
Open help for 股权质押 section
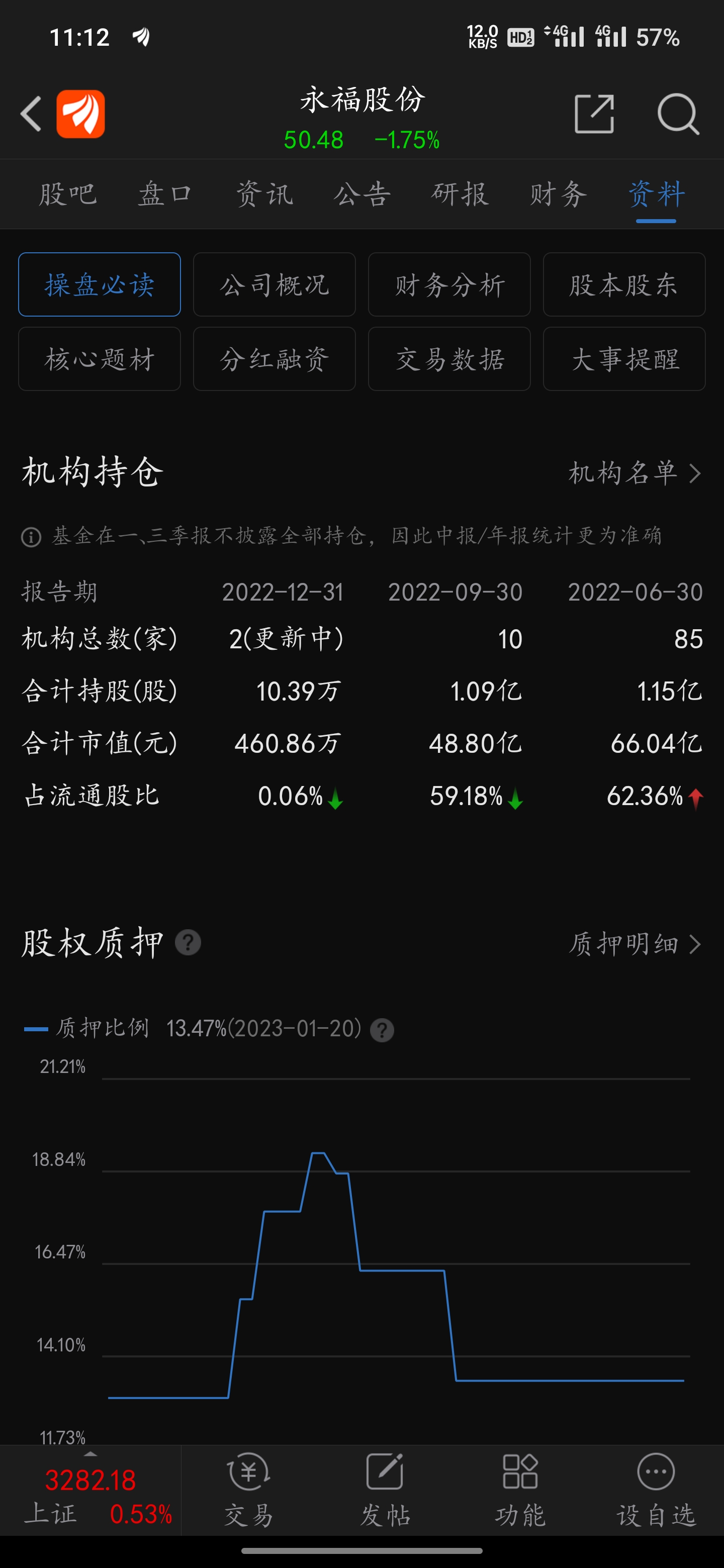pos(187,942)
